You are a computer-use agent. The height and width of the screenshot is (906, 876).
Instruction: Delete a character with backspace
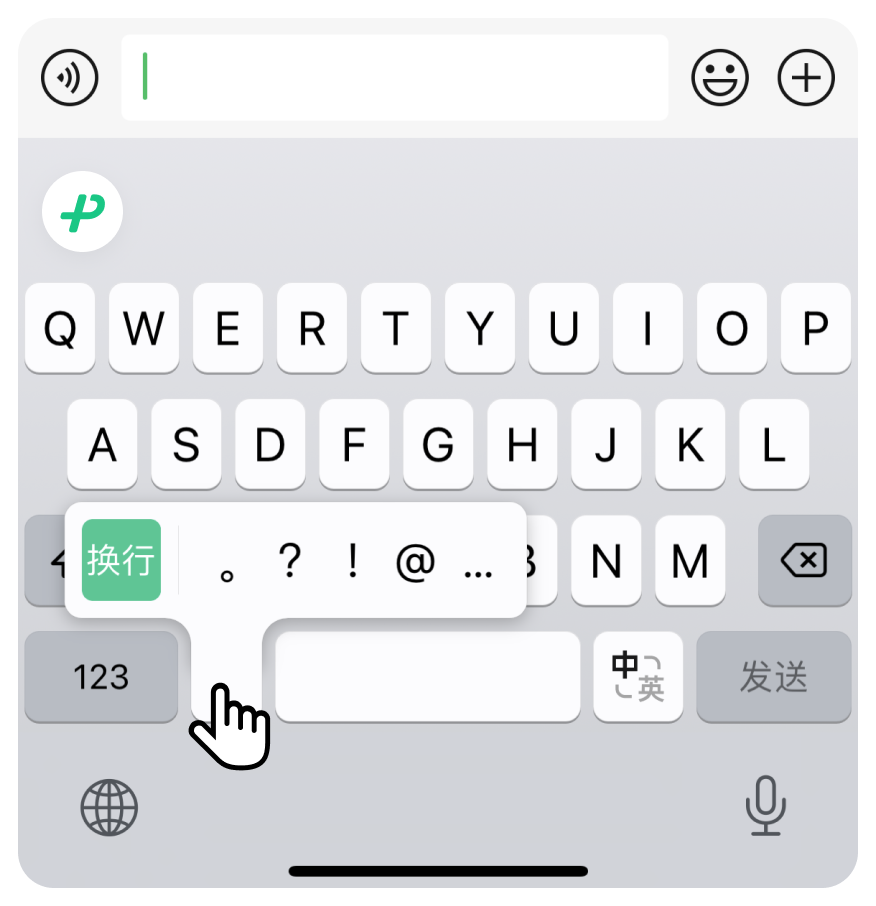click(804, 561)
